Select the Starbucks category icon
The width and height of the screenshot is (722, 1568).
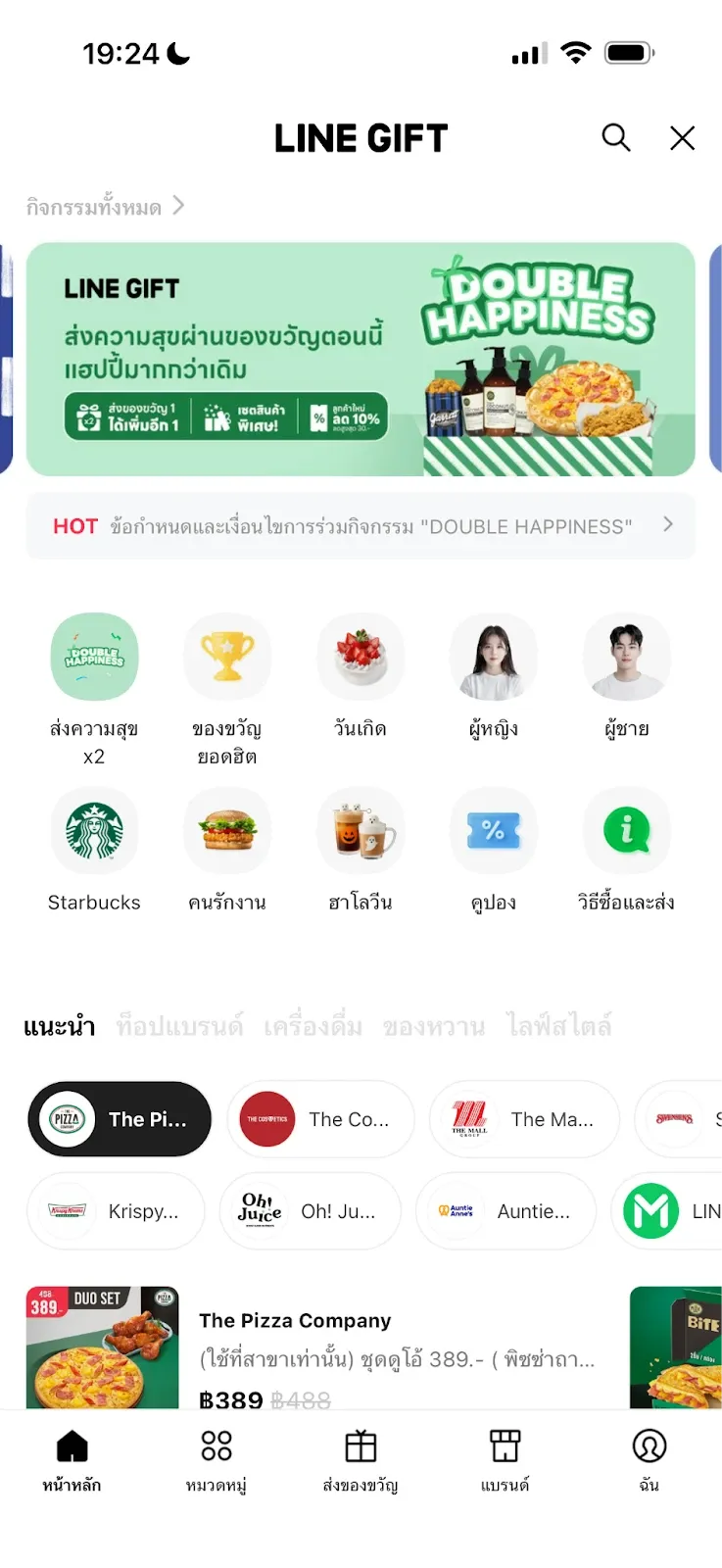[x=94, y=831]
